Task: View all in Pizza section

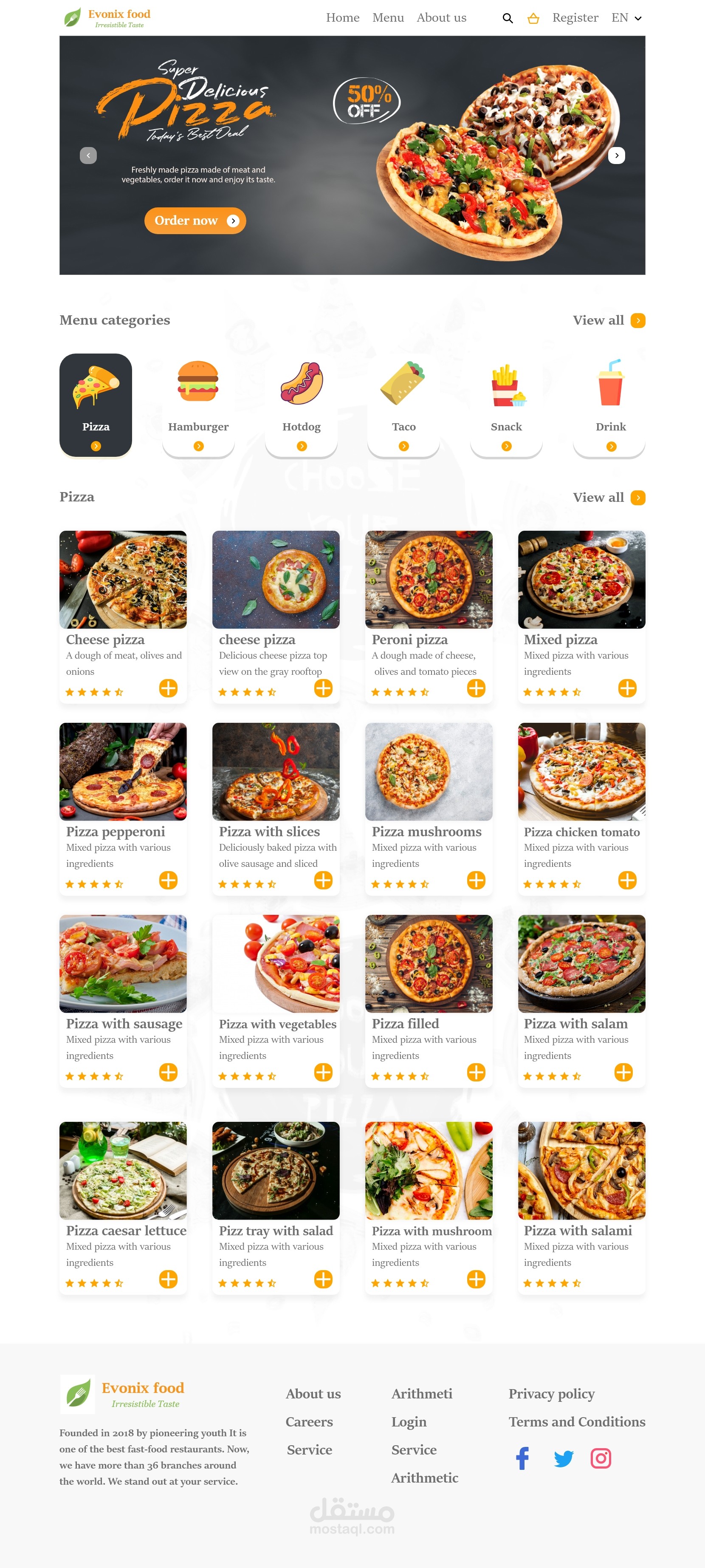Action: [x=609, y=497]
